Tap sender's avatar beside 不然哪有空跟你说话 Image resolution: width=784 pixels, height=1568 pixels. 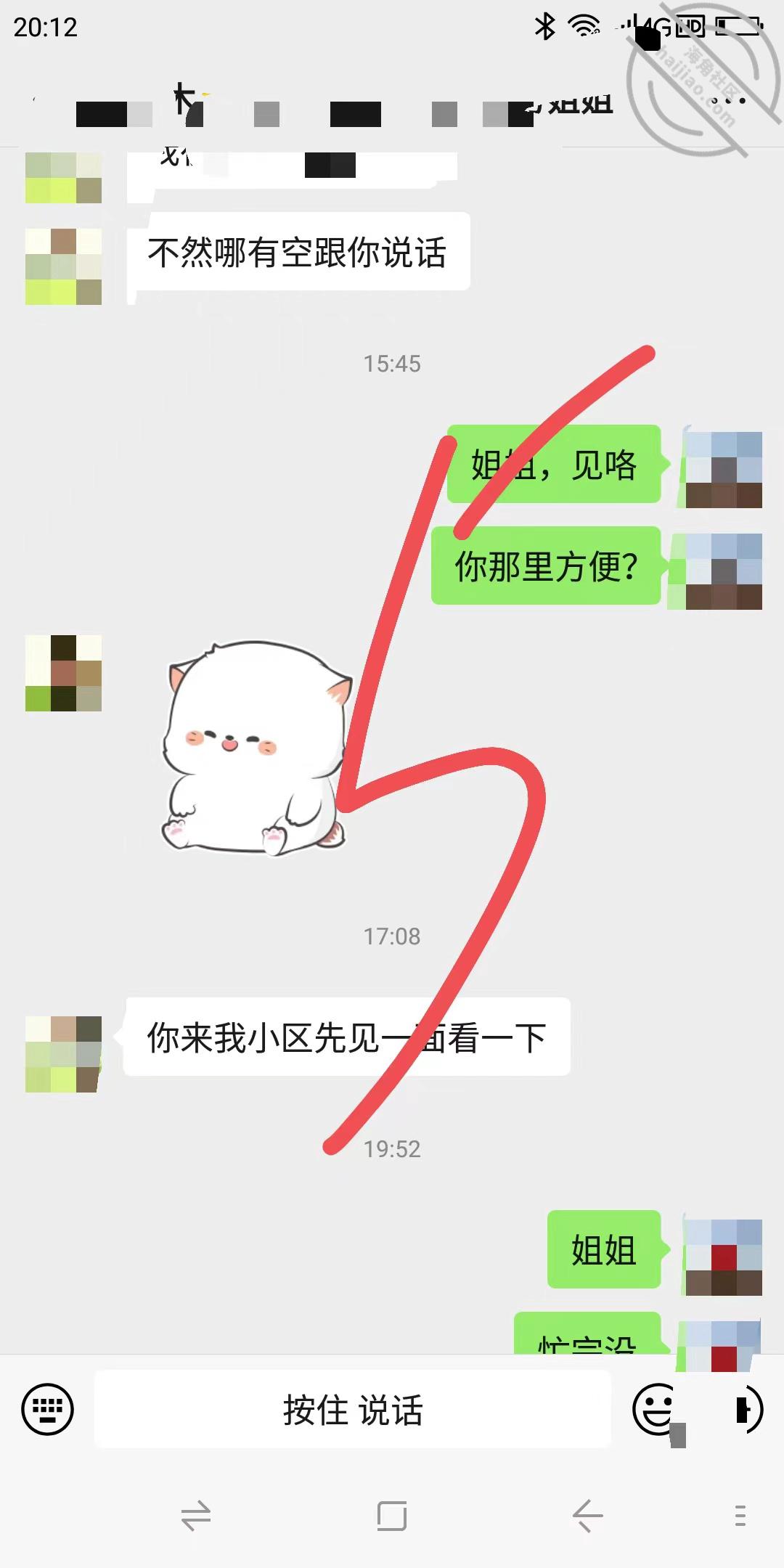[x=63, y=266]
